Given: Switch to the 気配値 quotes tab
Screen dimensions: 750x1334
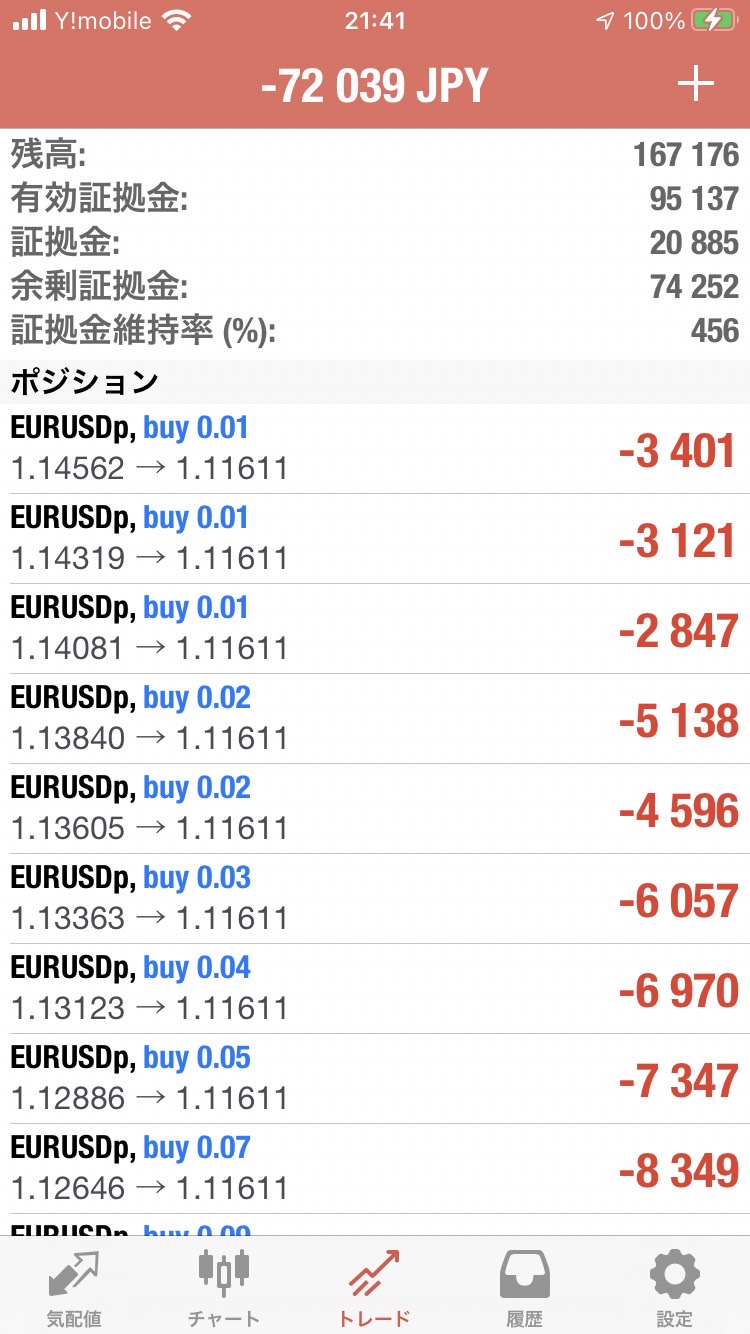Looking at the screenshot, I should [75, 1287].
